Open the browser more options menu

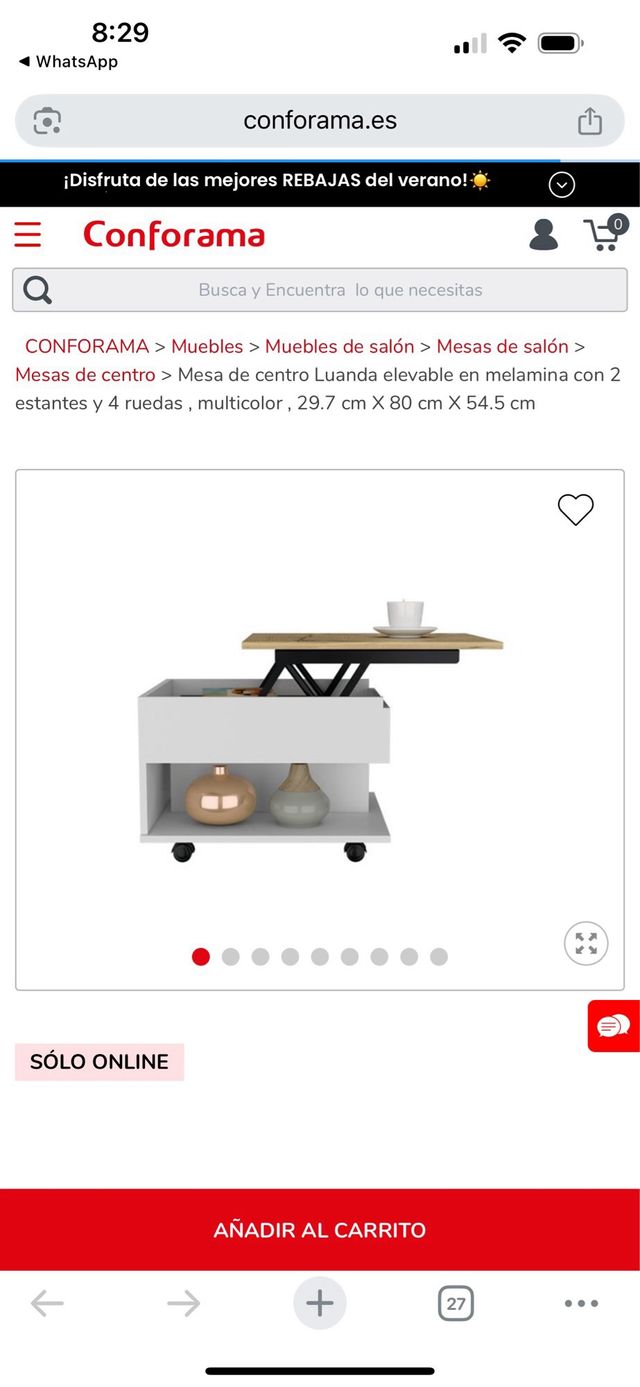click(581, 1303)
